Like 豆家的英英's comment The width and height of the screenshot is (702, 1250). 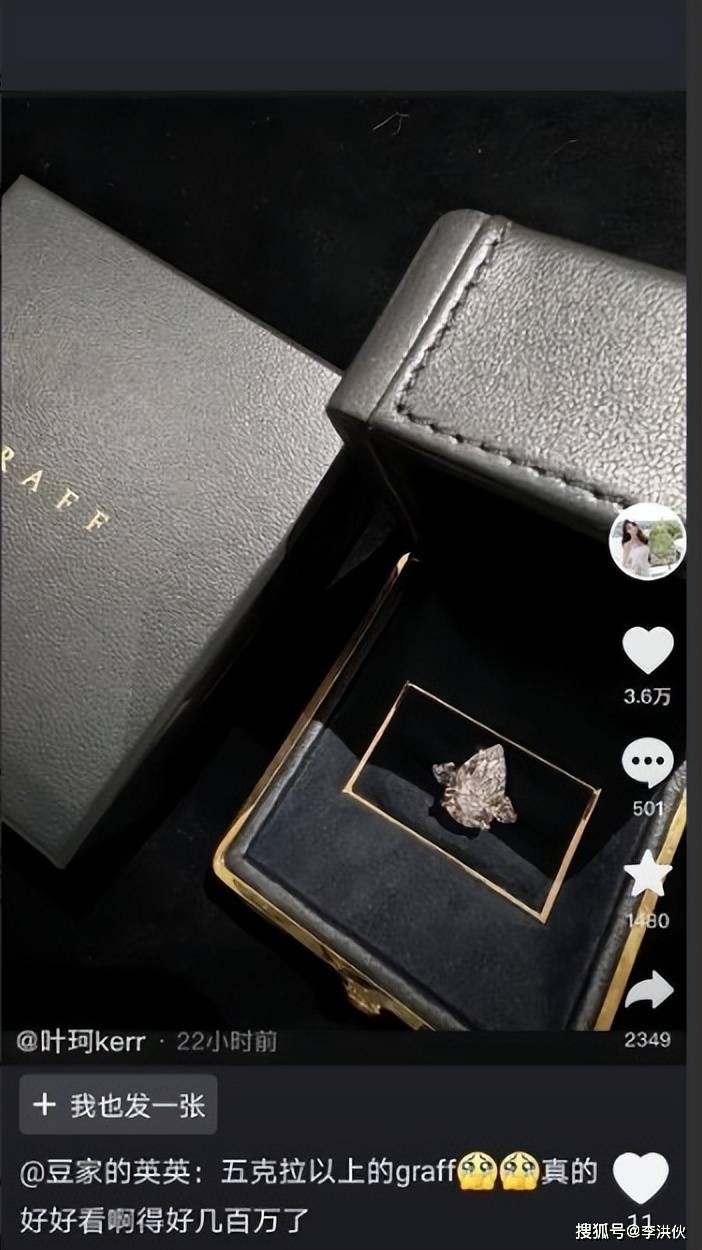[640, 1178]
